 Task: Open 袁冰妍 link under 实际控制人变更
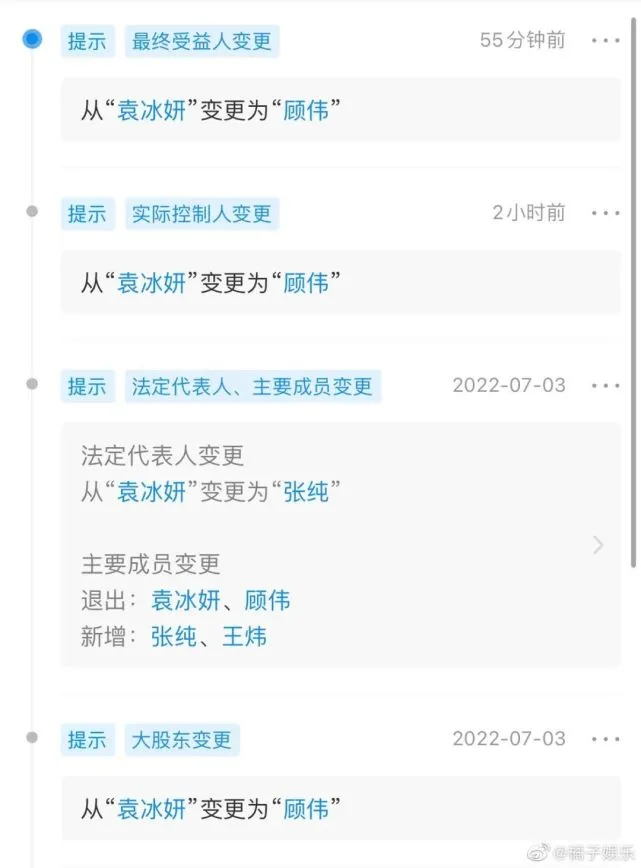tap(152, 284)
